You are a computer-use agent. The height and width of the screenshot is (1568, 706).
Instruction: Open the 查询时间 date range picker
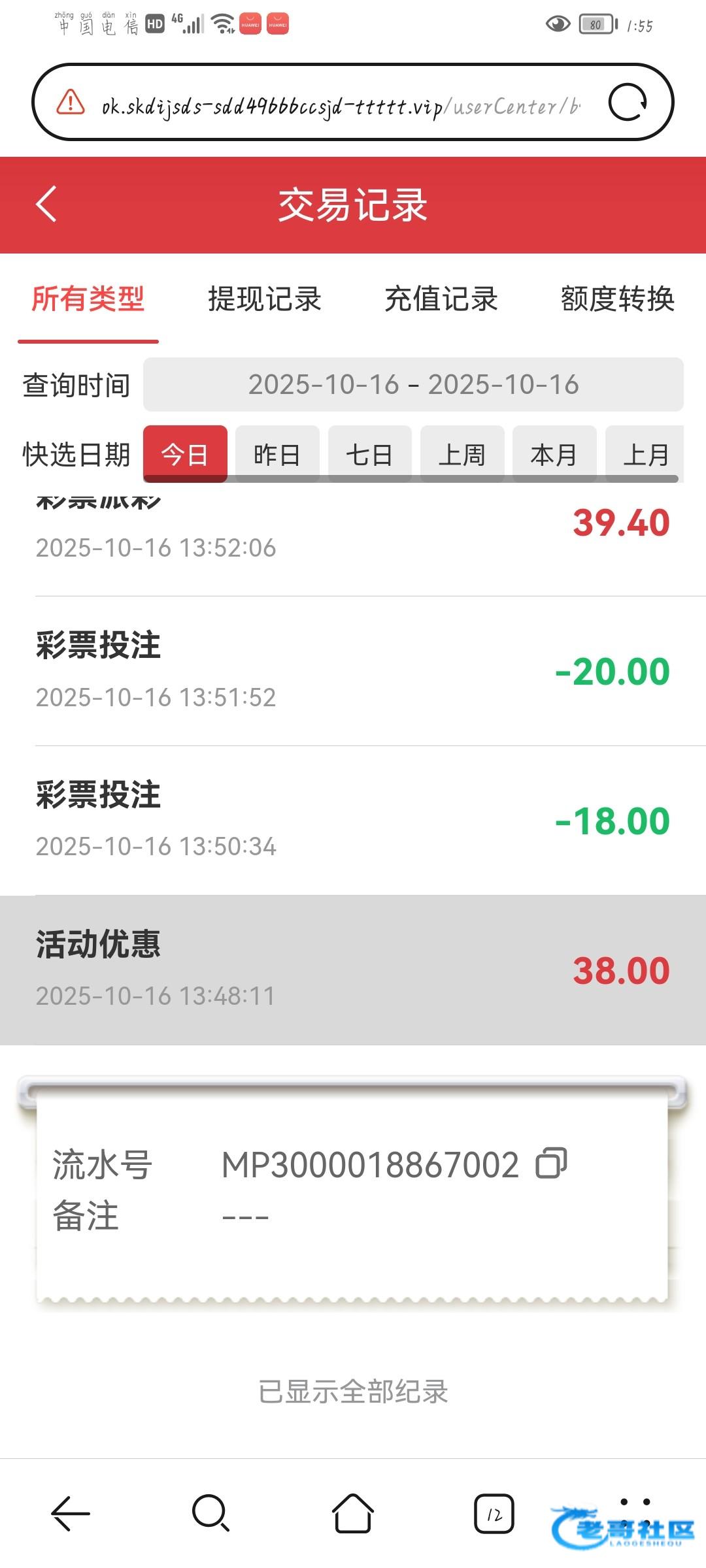(x=413, y=385)
